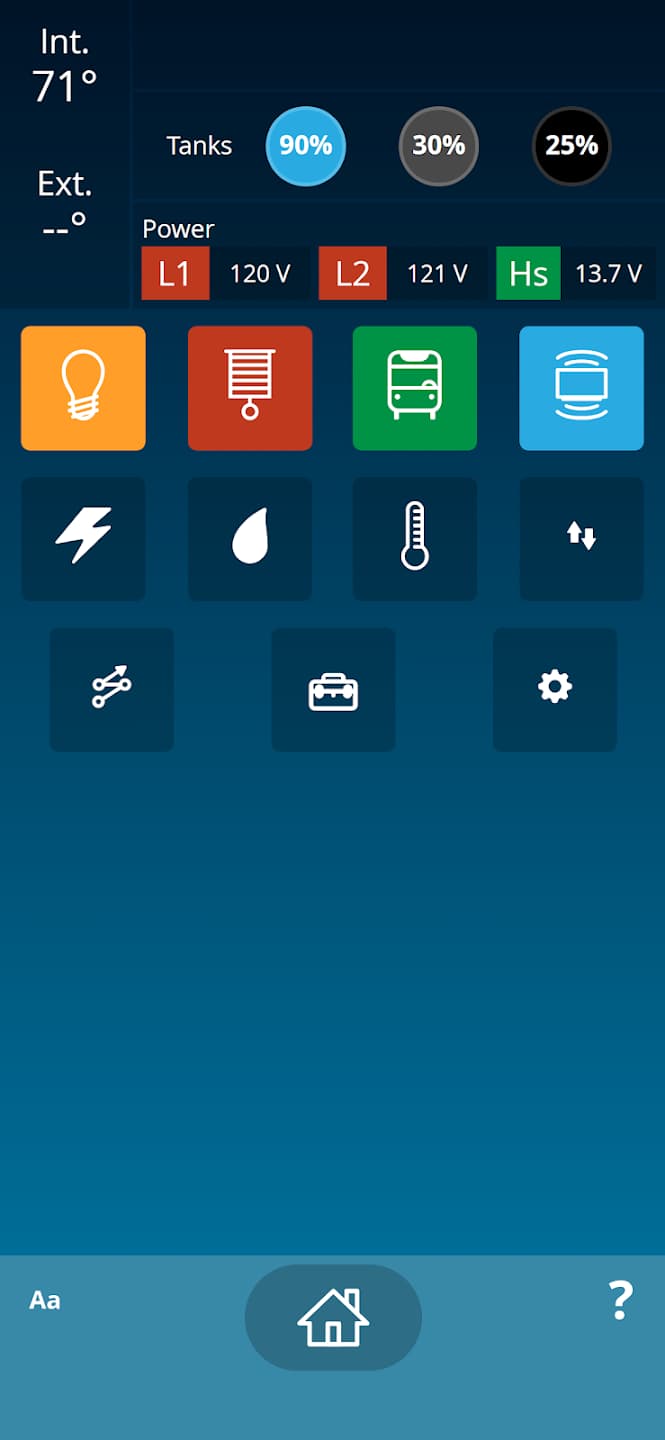Open the lights control tile

click(83, 388)
